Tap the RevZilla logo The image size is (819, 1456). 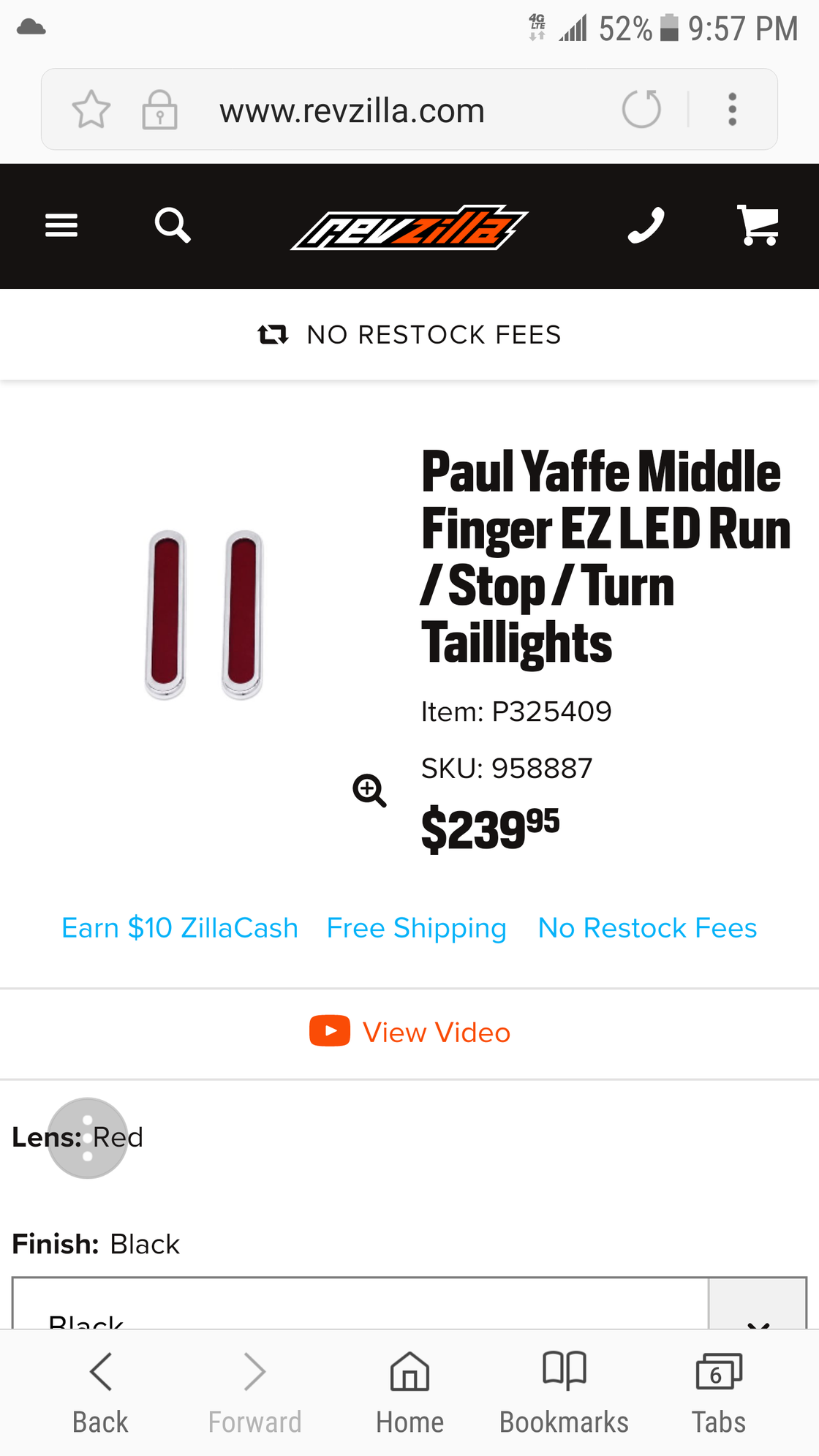[x=409, y=227]
